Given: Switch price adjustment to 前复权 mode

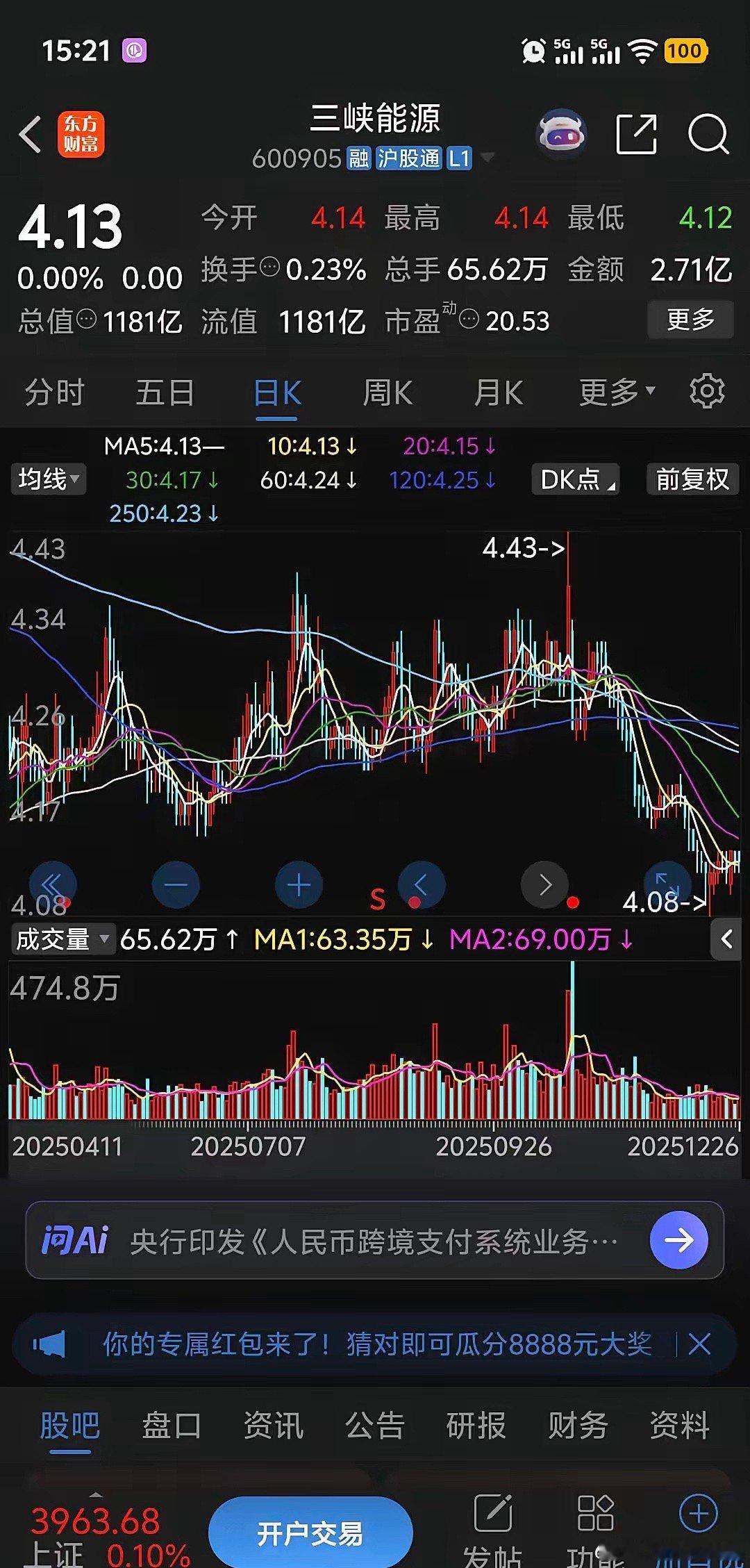Looking at the screenshot, I should point(692,479).
